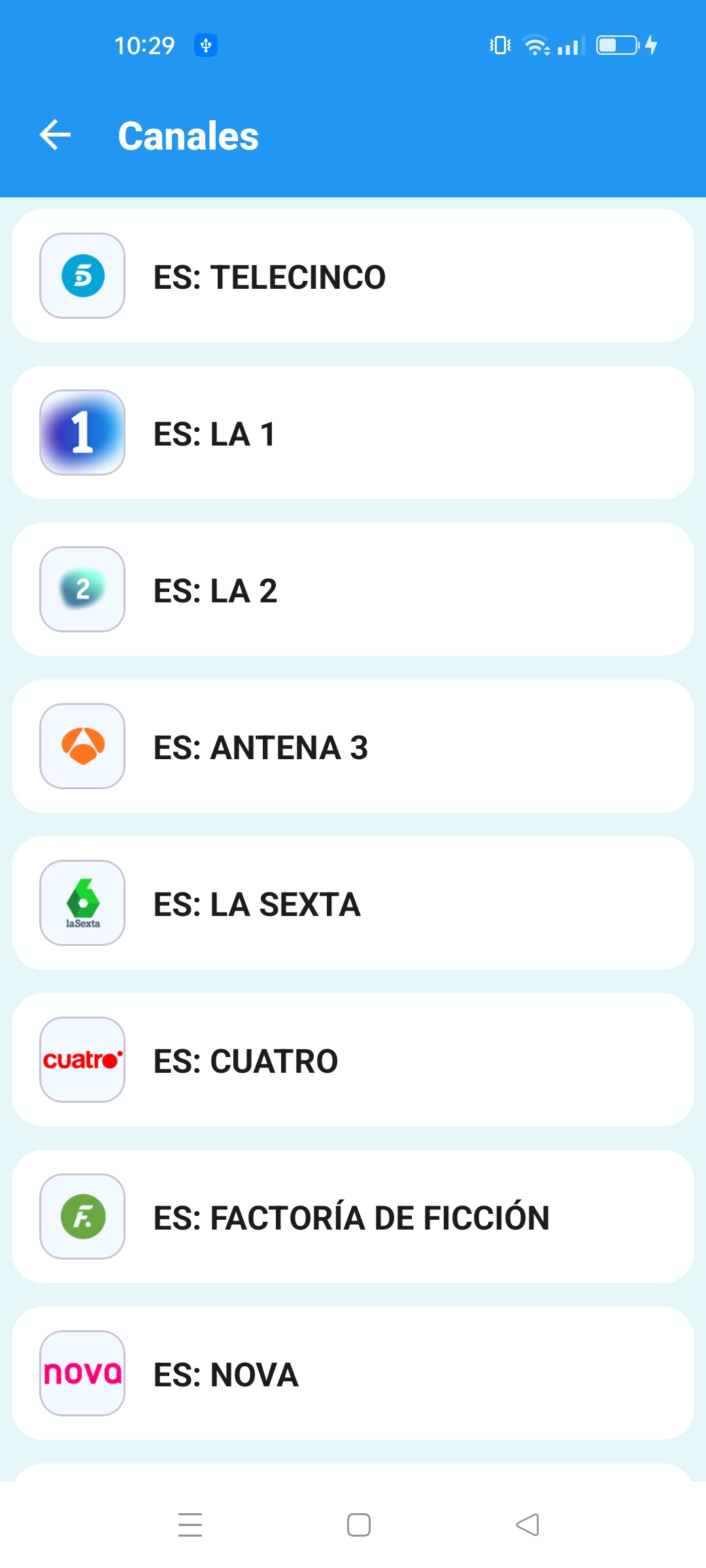The image size is (706, 1568).
Task: Select the Telecinco channel logo
Action: tap(82, 276)
